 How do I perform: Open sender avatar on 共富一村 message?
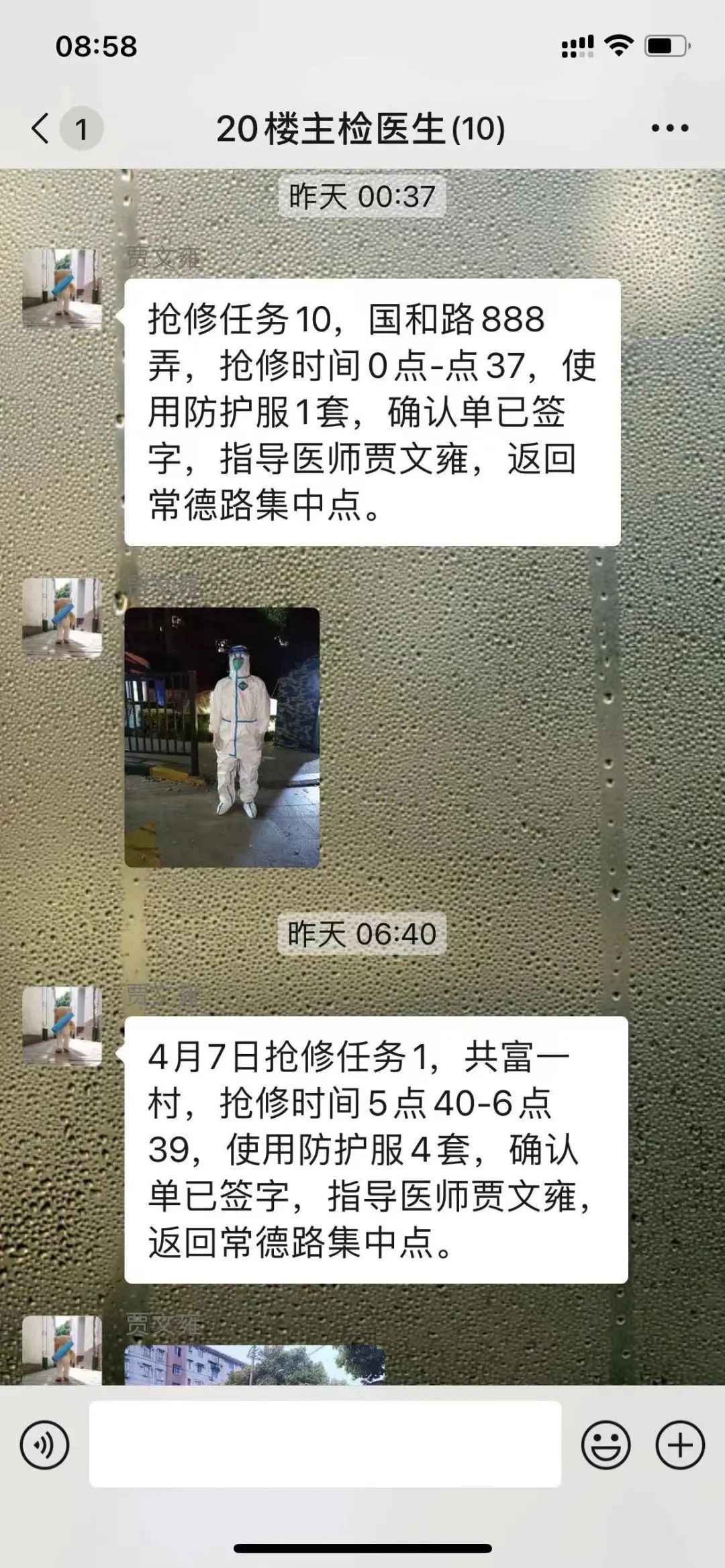pyautogui.click(x=62, y=1026)
